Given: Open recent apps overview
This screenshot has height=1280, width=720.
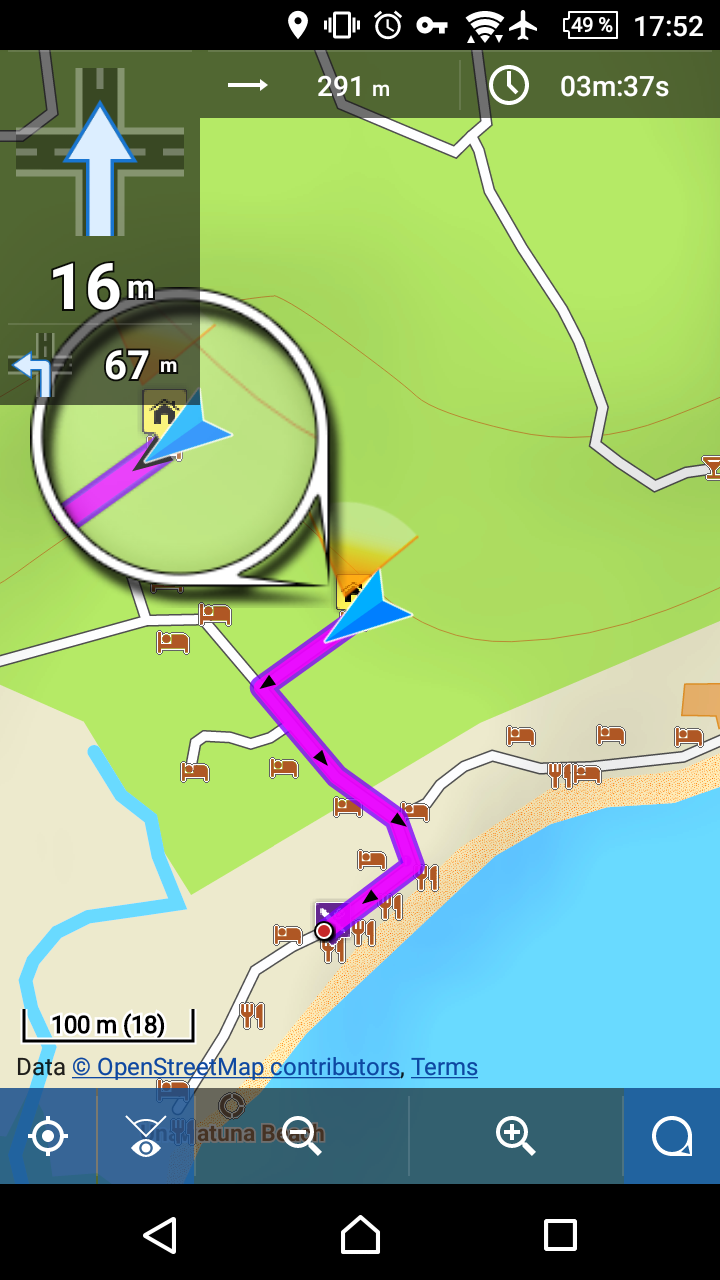Looking at the screenshot, I should click(560, 1235).
